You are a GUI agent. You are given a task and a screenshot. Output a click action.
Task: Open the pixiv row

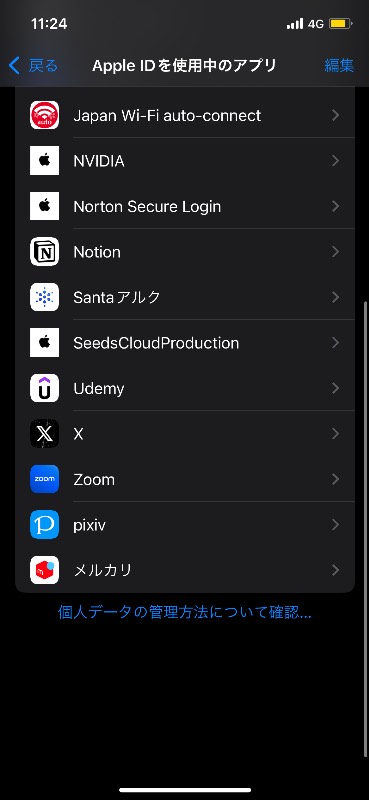click(x=185, y=524)
